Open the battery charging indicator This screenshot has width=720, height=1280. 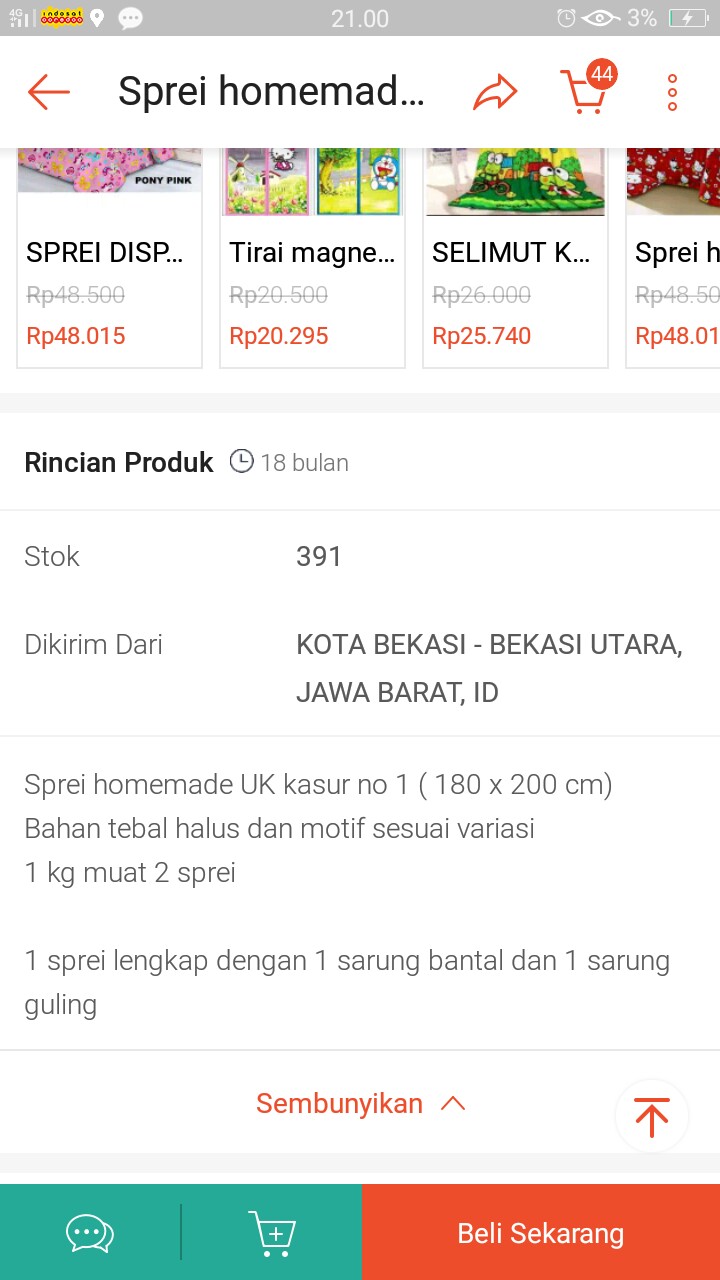coord(690,16)
